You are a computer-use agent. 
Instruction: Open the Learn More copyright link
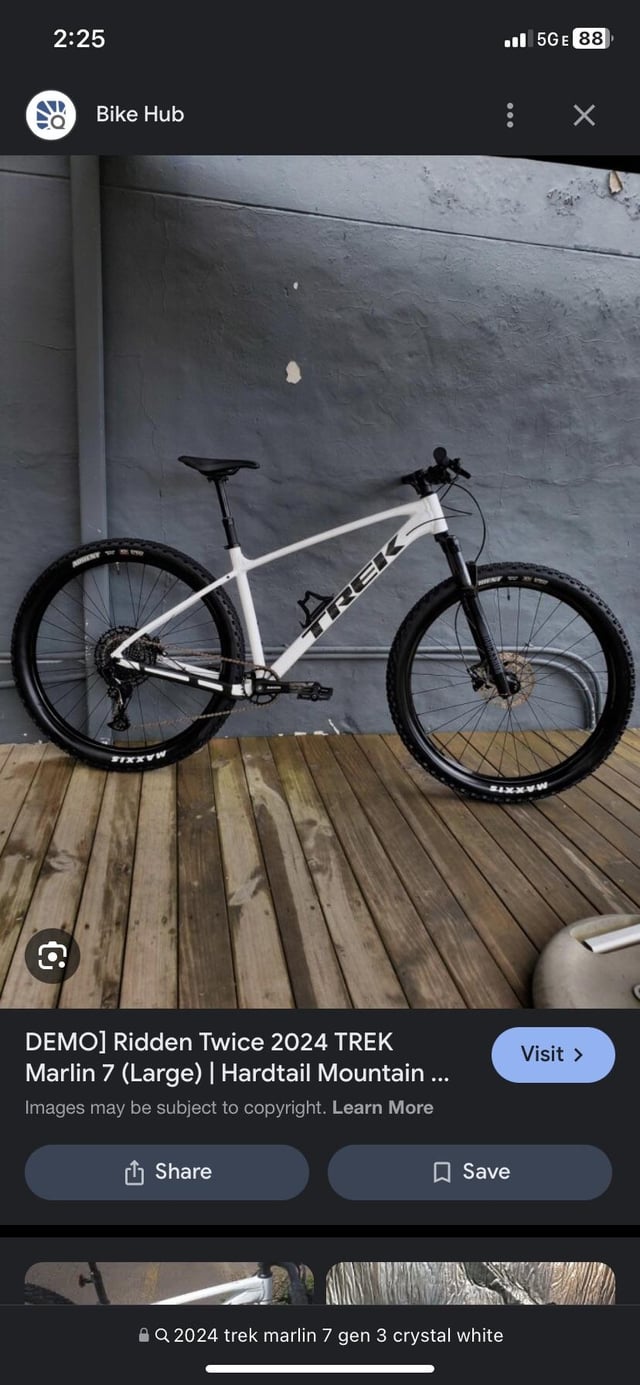(x=382, y=1107)
